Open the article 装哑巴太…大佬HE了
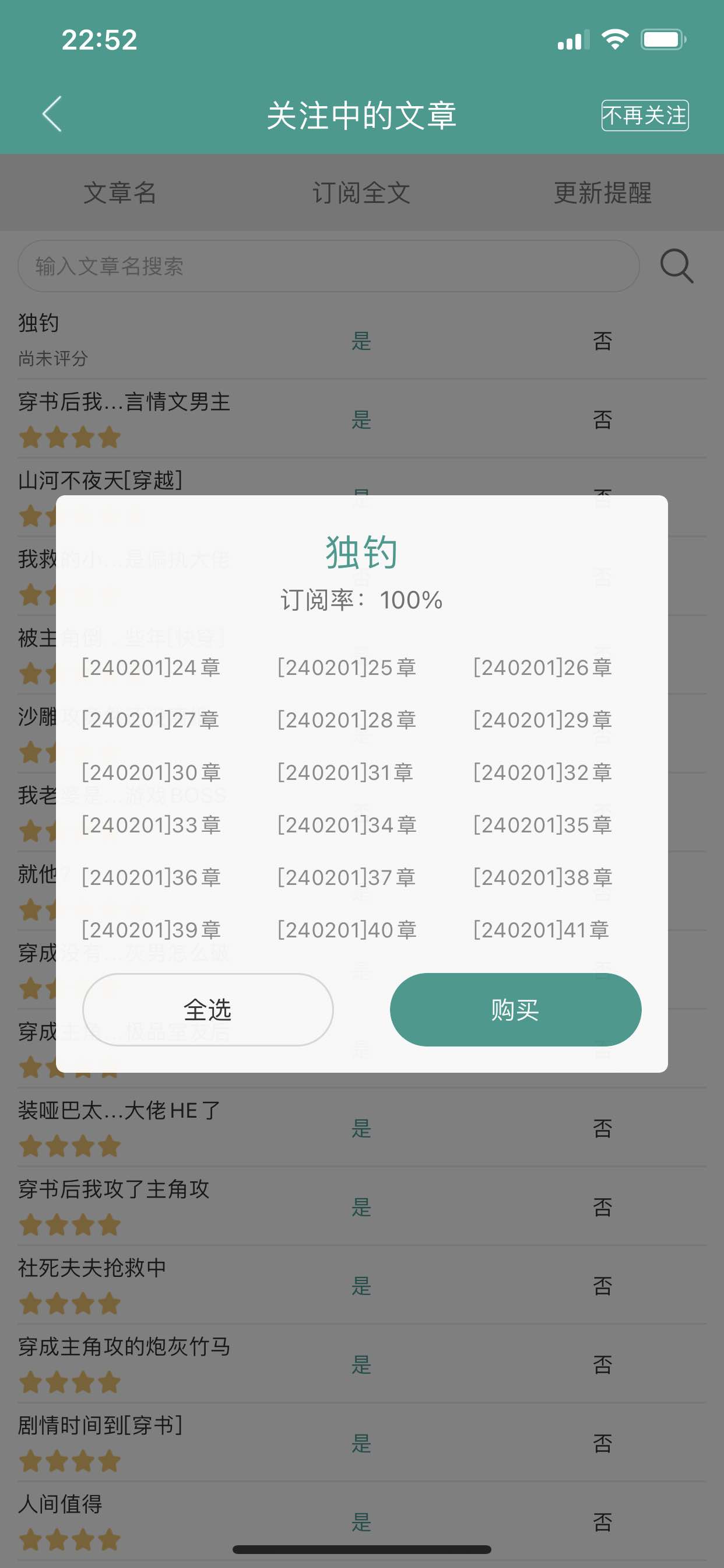 pyautogui.click(x=119, y=1111)
